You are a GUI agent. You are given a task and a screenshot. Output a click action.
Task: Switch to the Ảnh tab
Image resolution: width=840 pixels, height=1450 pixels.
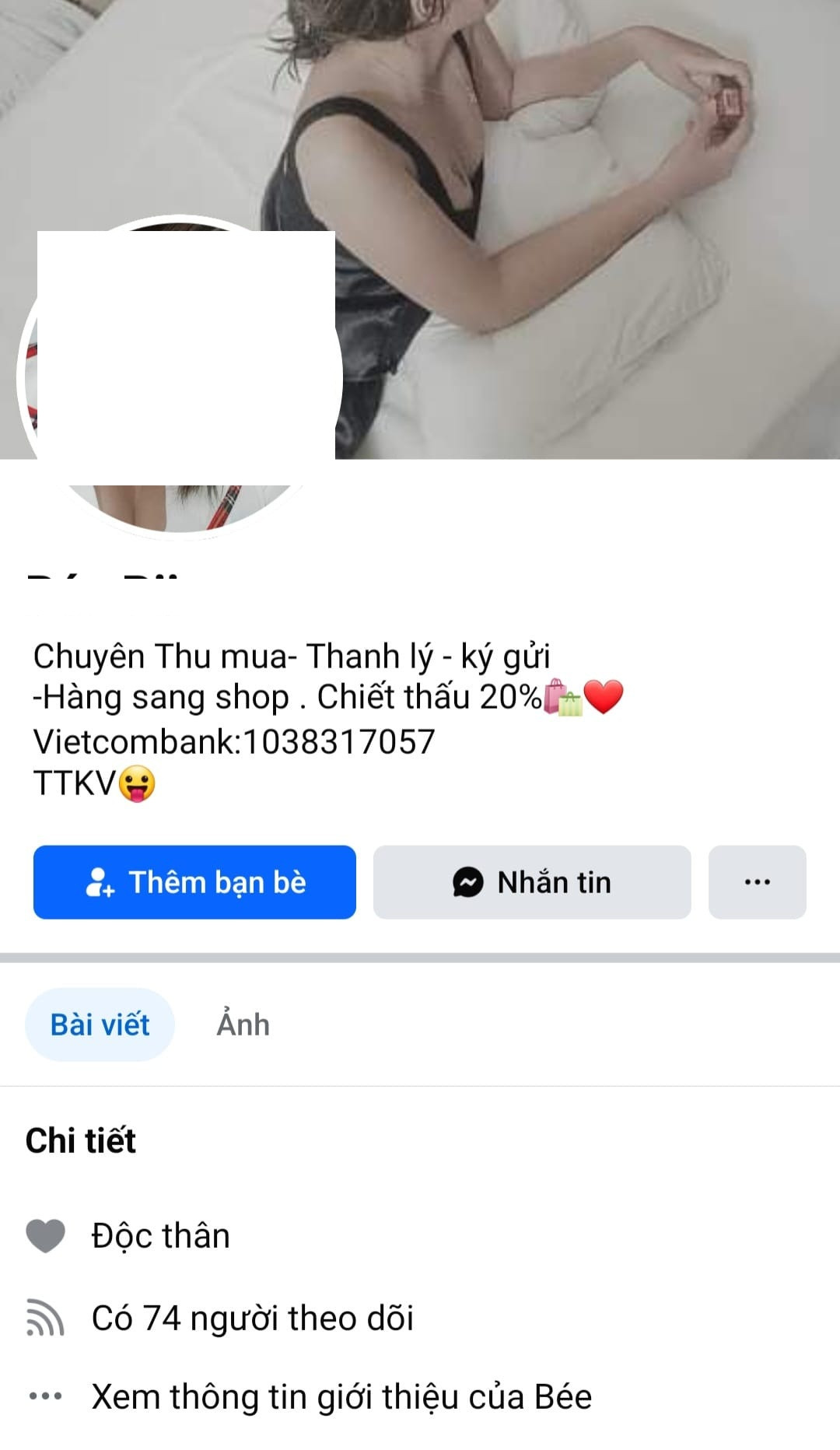click(240, 1024)
